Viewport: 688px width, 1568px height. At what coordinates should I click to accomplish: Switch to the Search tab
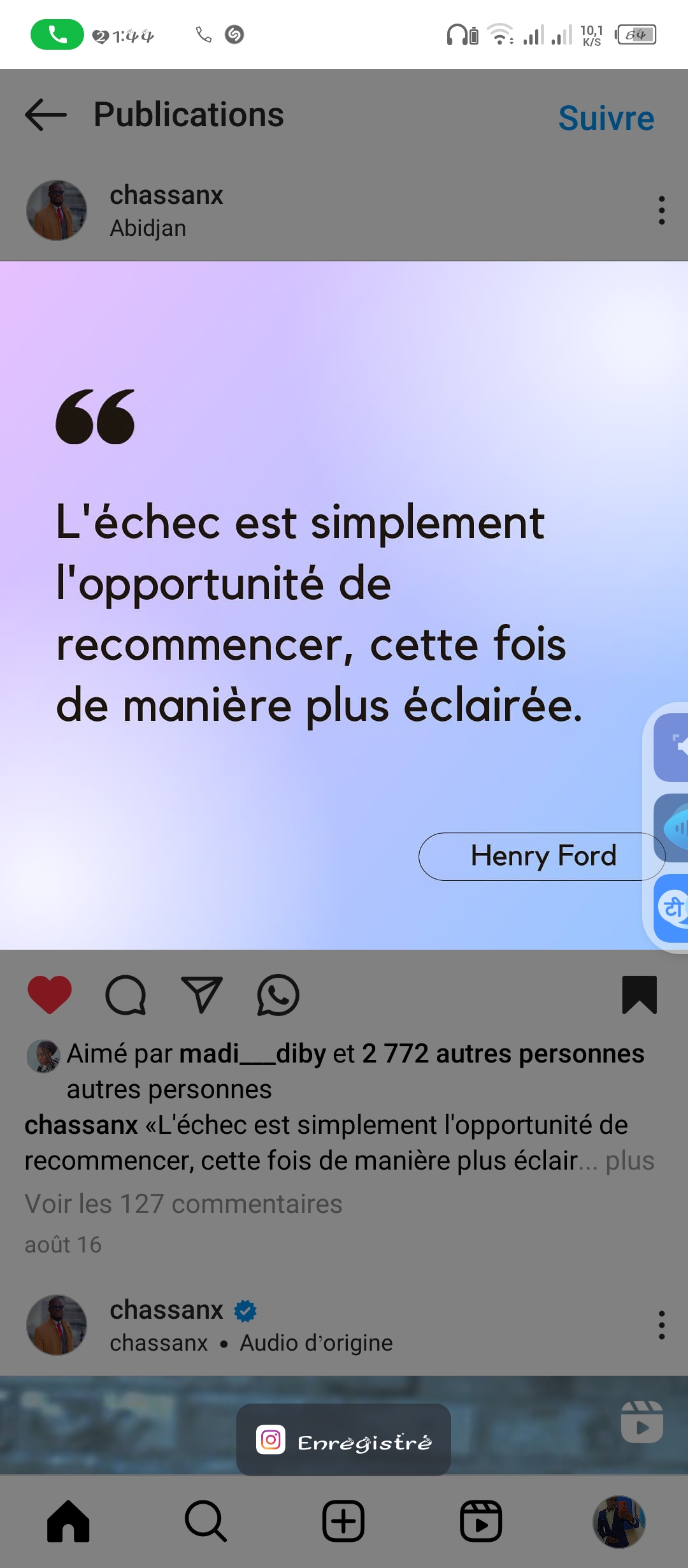pos(206,1521)
